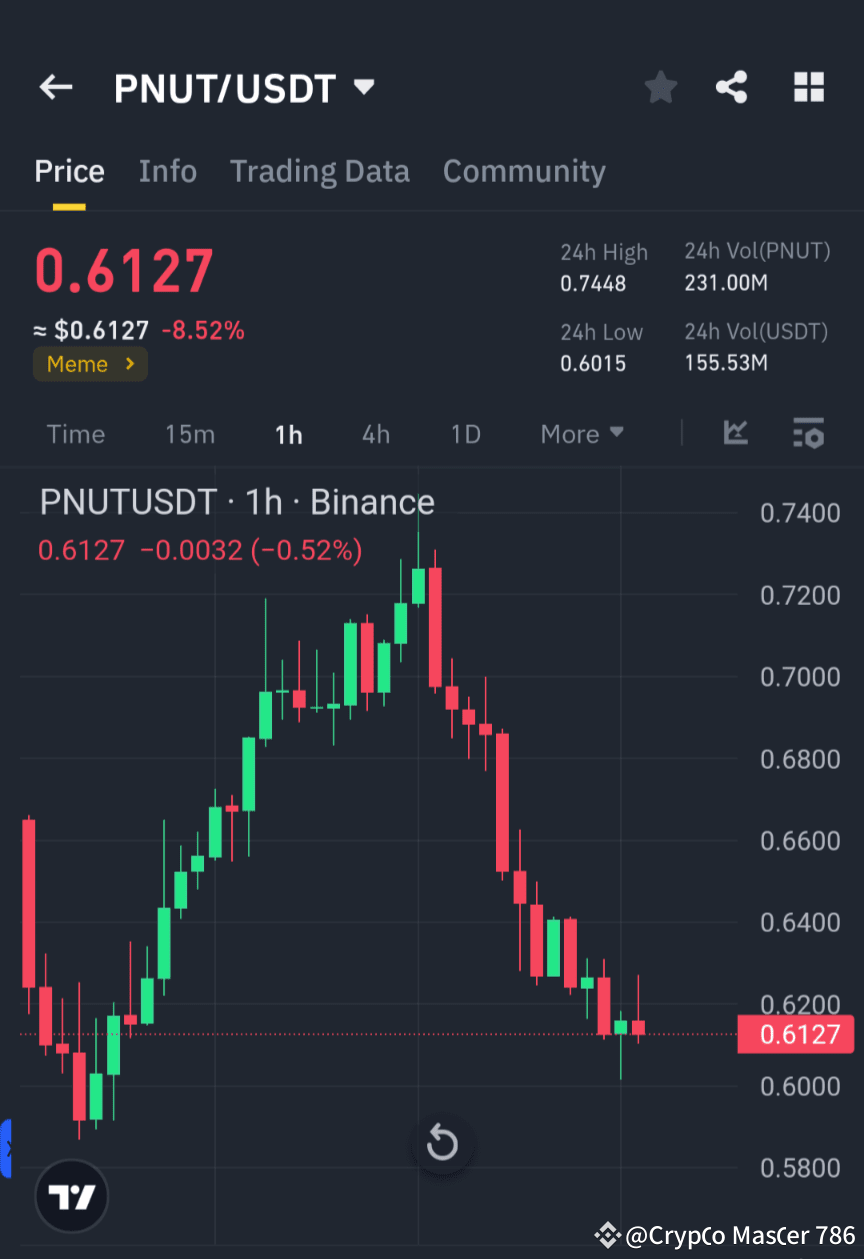
Task: Tap the star to favorite PNUT/USDT
Action: pyautogui.click(x=660, y=87)
